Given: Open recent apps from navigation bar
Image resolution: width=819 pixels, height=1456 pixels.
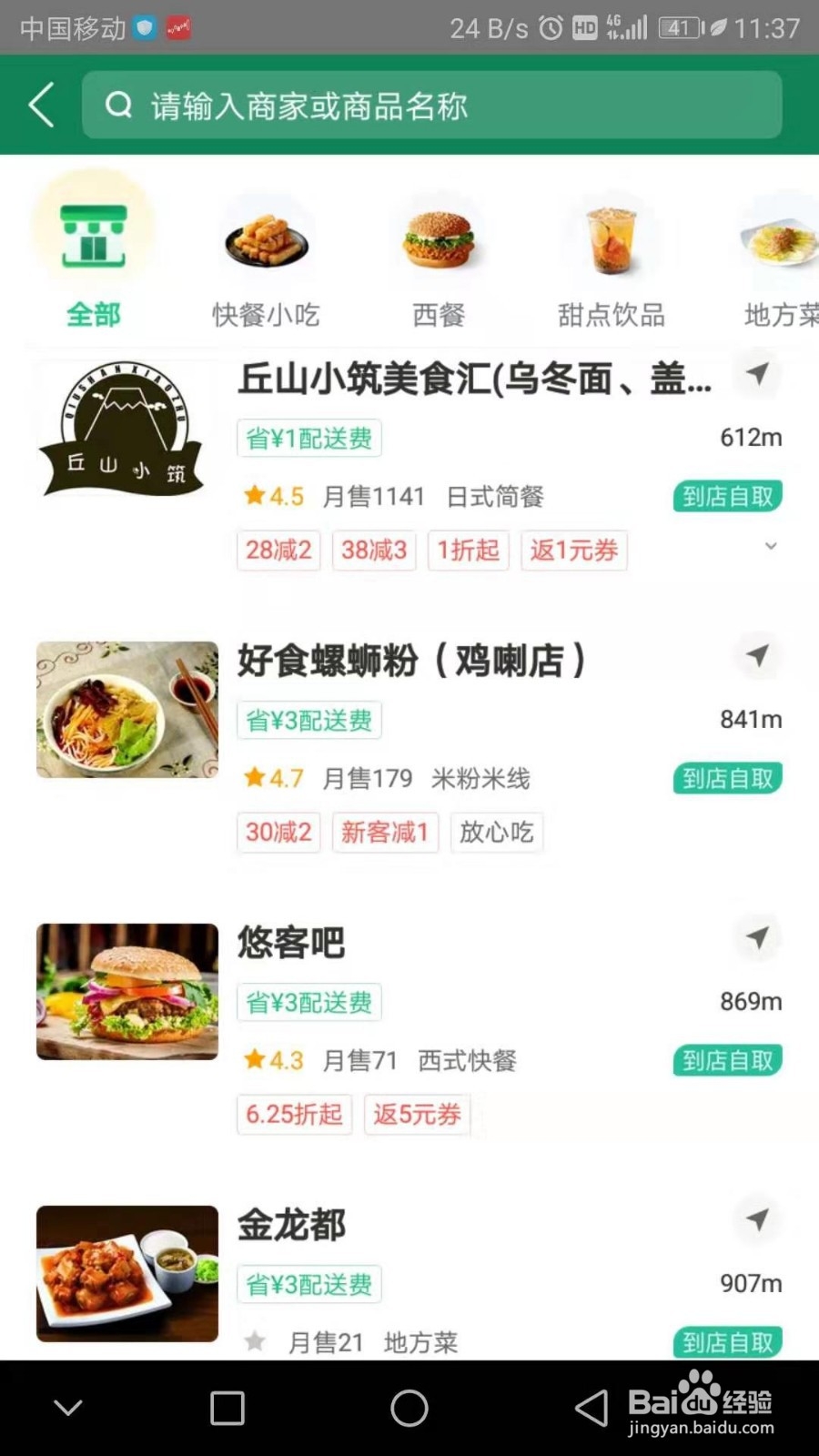Looking at the screenshot, I should tap(227, 1409).
